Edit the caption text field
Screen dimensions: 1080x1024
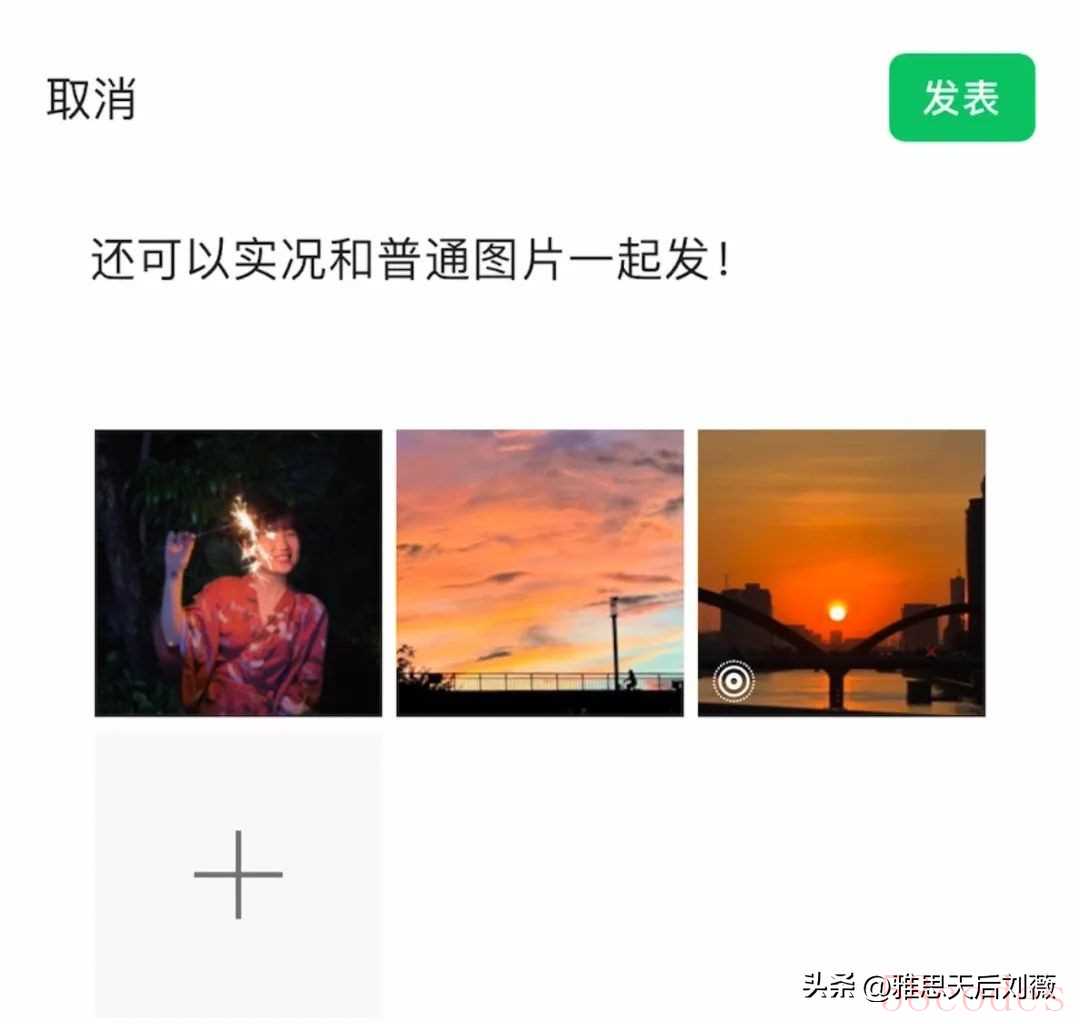tap(410, 260)
